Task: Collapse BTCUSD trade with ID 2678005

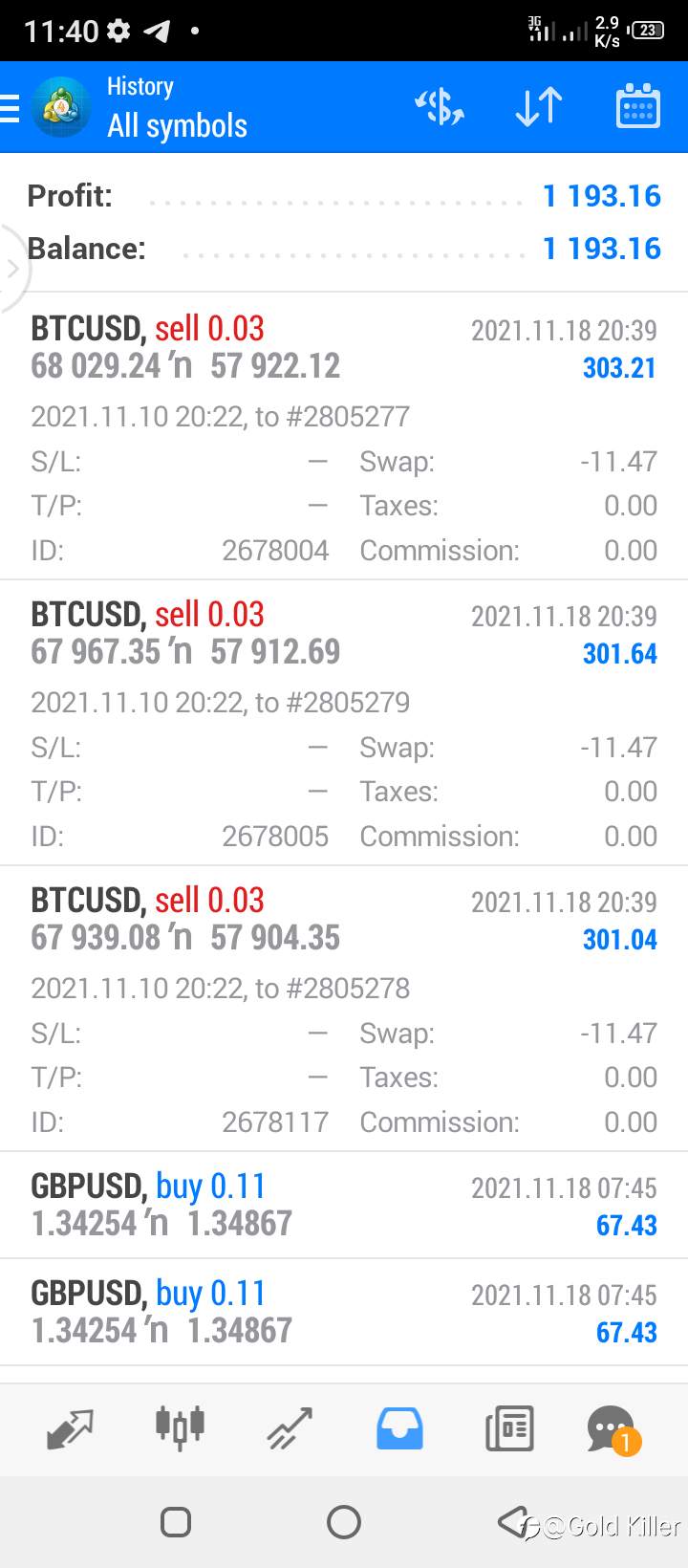Action: (344, 722)
